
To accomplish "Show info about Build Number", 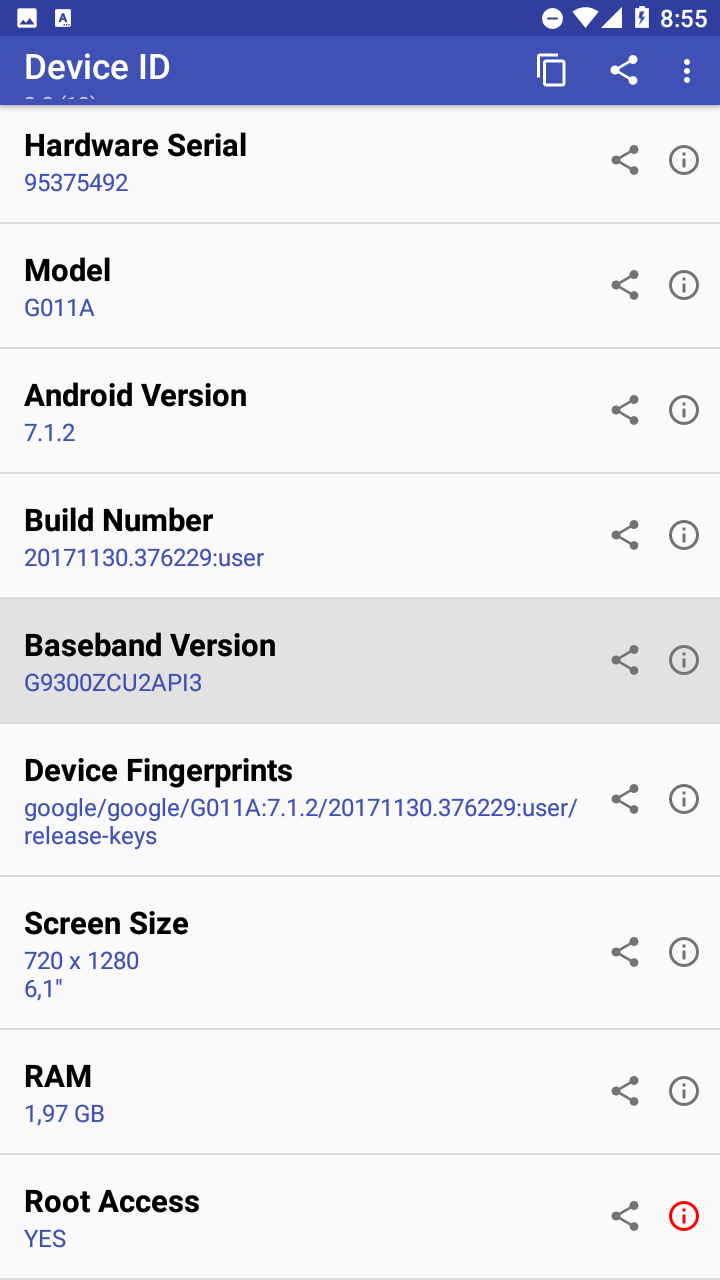I will click(684, 535).
